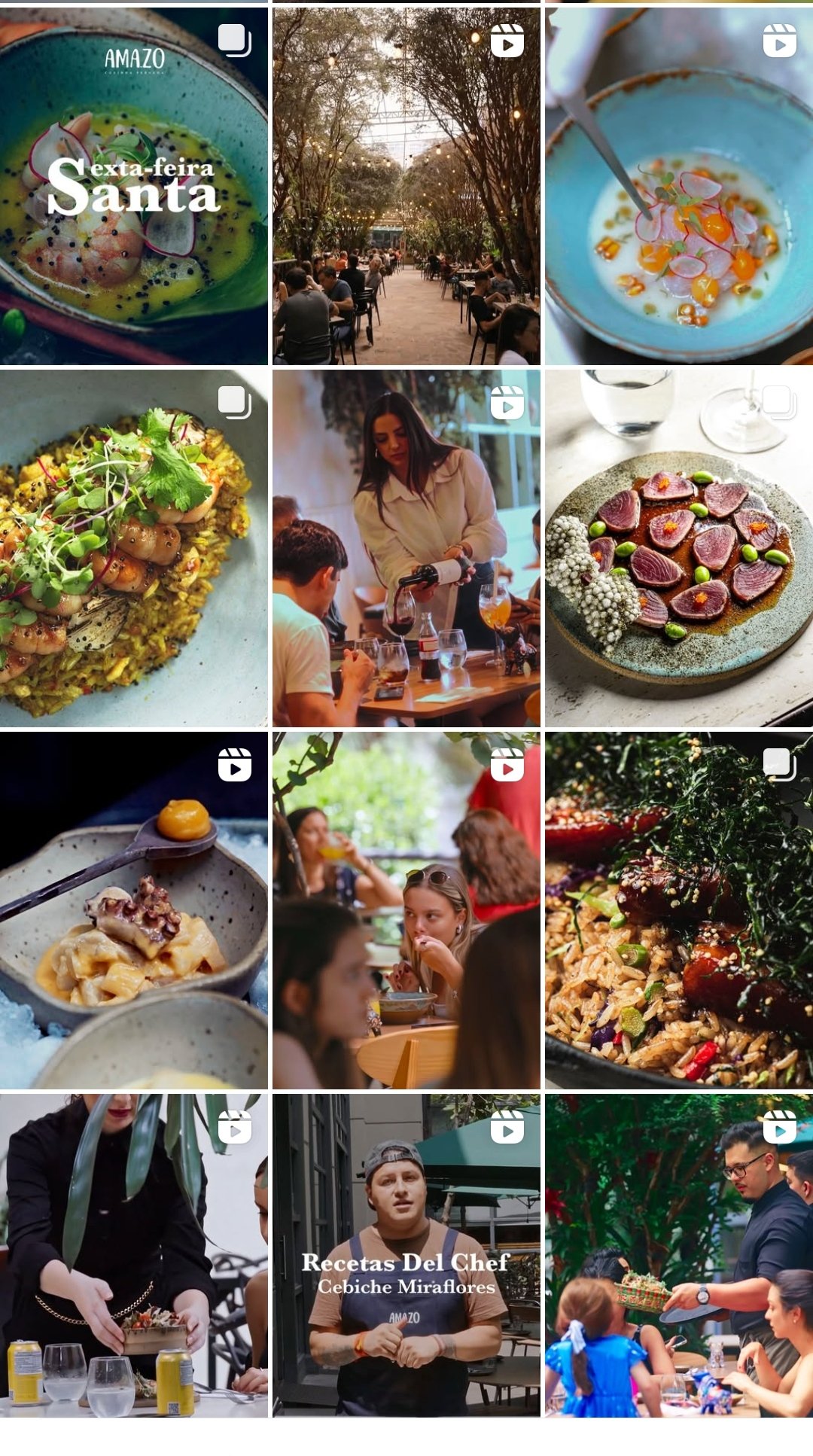Play the reel of waiter serving a family

click(x=679, y=1255)
